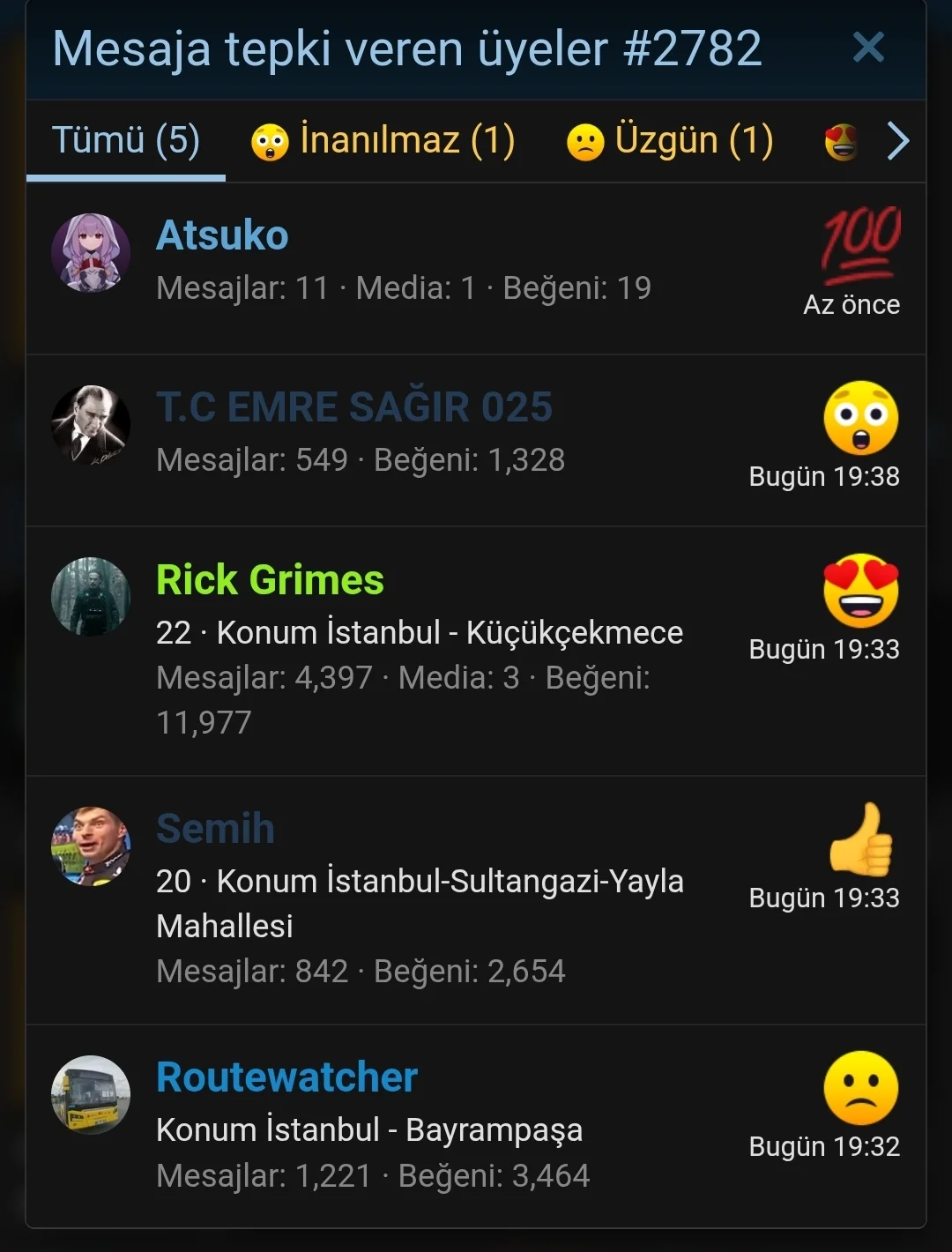This screenshot has height=1252, width=952.
Task: Close the reactions dialog
Action: pos(868,48)
